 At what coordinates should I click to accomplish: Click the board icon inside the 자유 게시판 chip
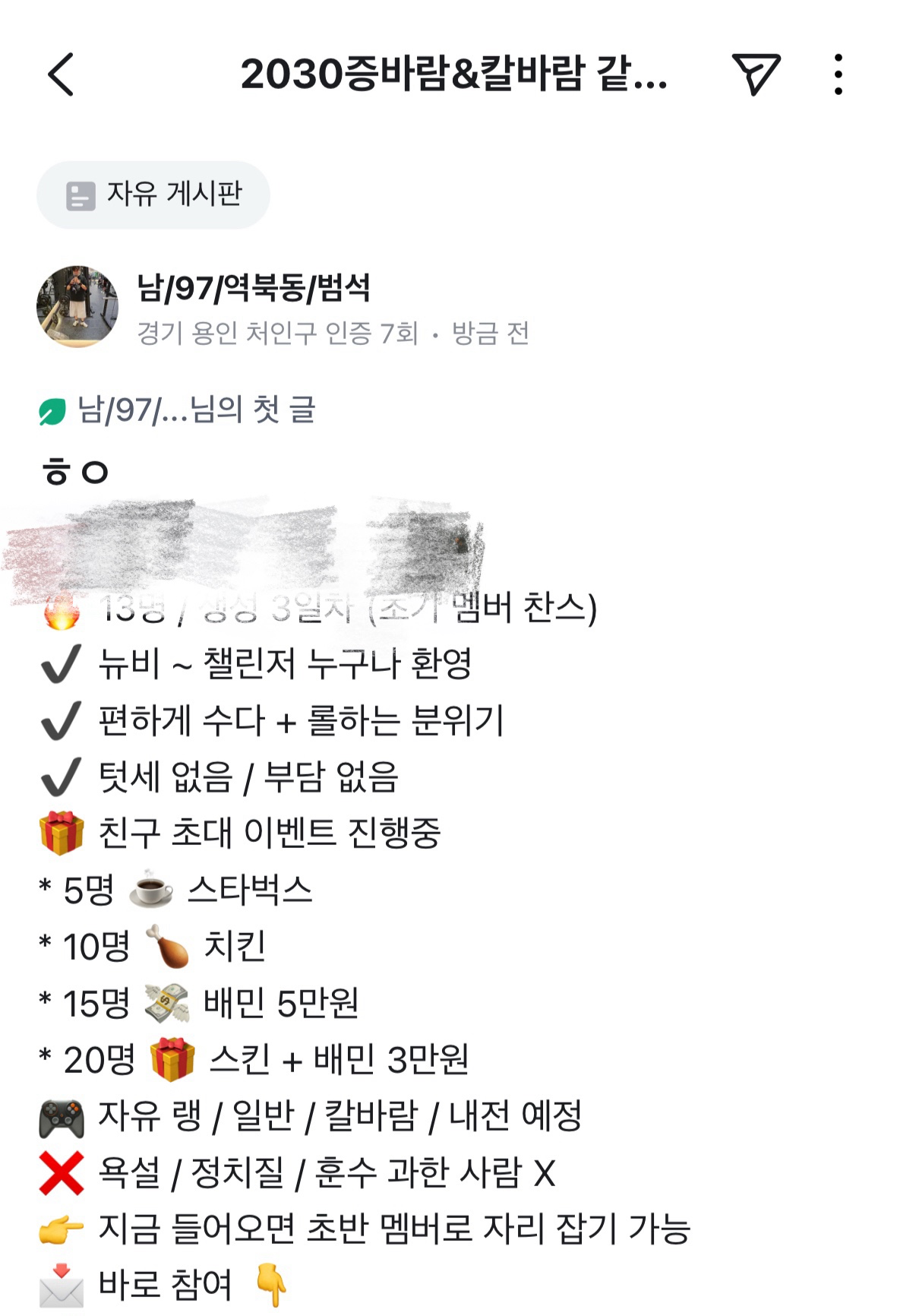point(80,194)
